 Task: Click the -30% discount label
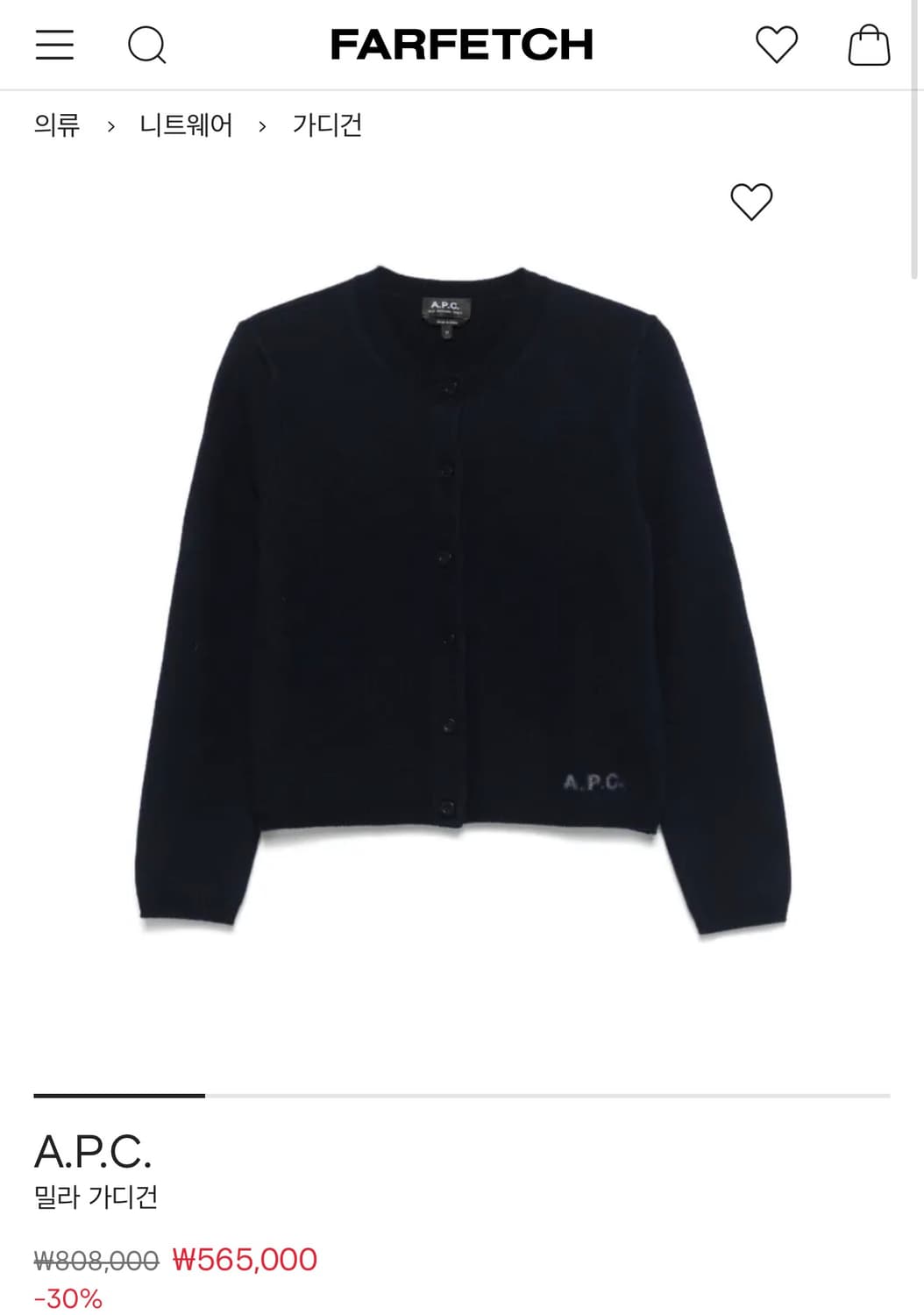[68, 1297]
